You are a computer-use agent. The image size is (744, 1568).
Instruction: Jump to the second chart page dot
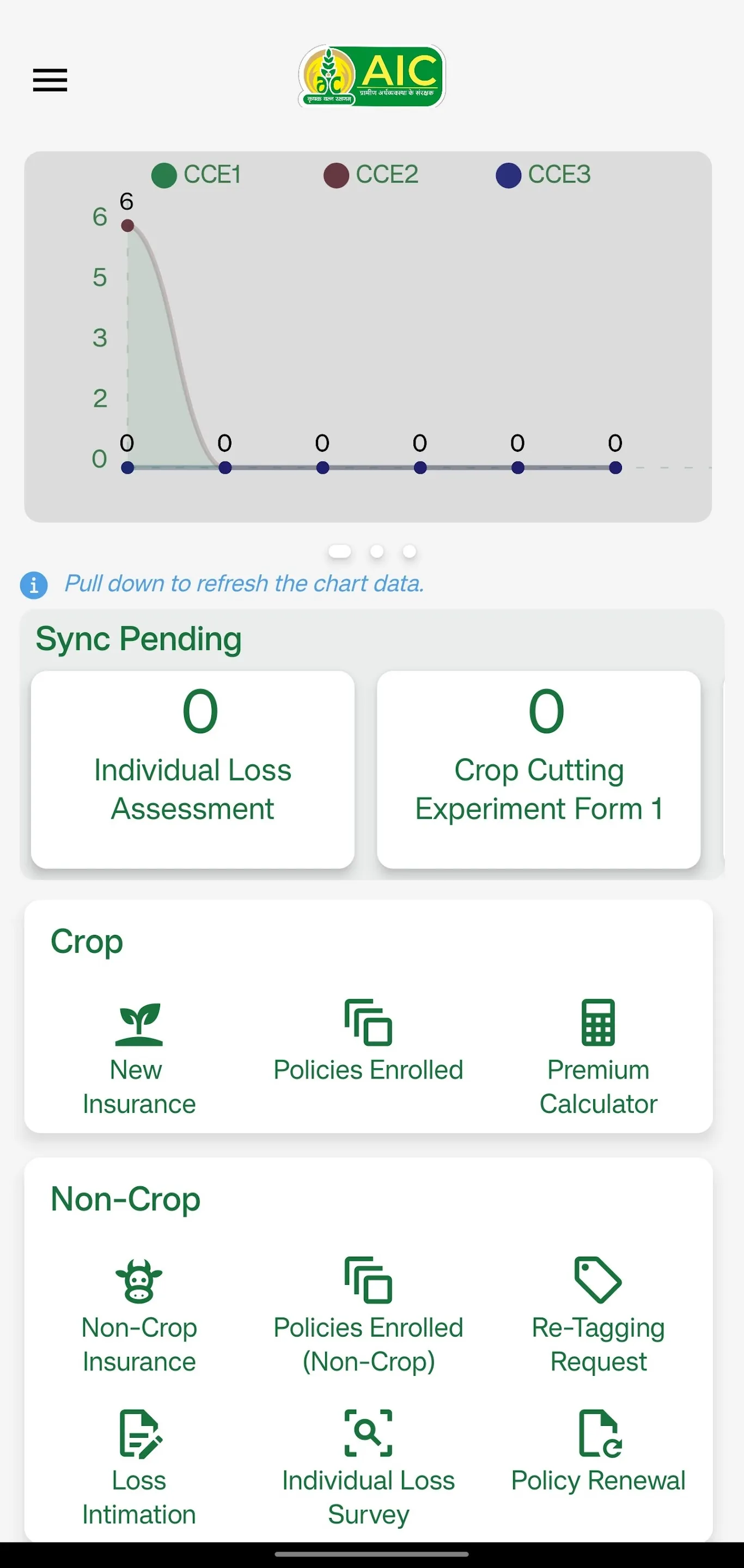point(377,552)
